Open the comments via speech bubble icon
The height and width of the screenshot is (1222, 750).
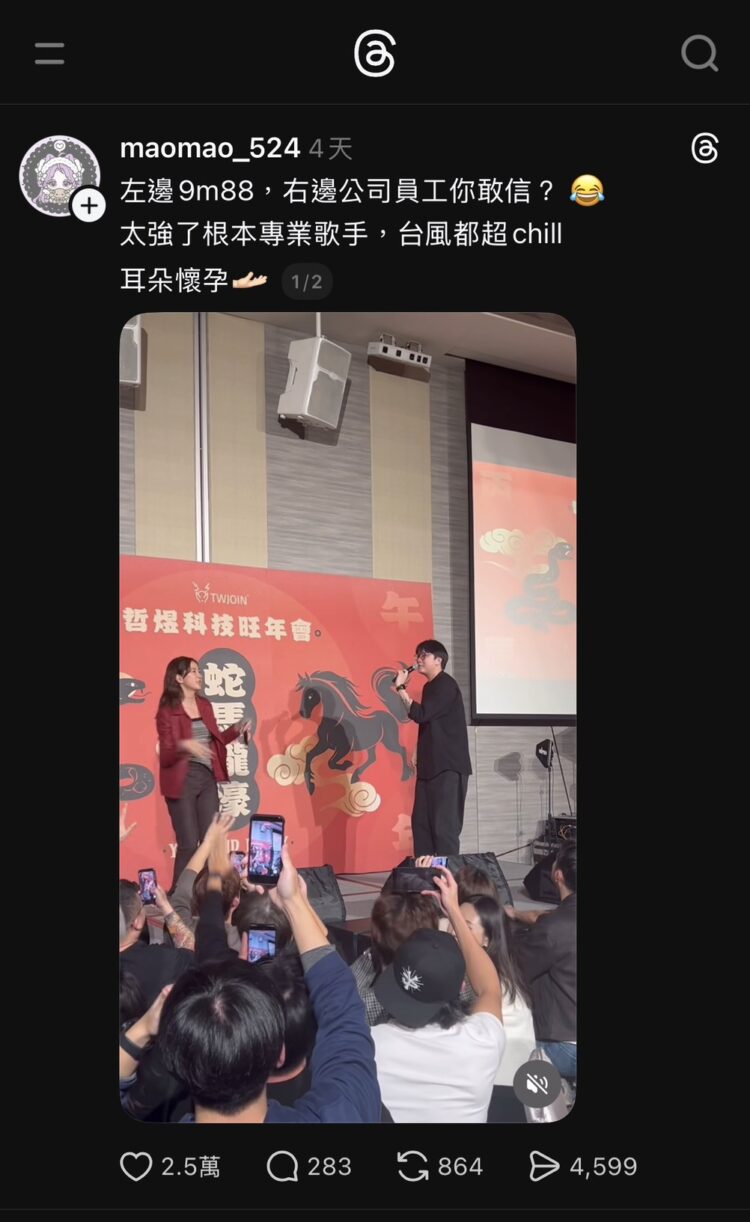pyautogui.click(x=281, y=1166)
